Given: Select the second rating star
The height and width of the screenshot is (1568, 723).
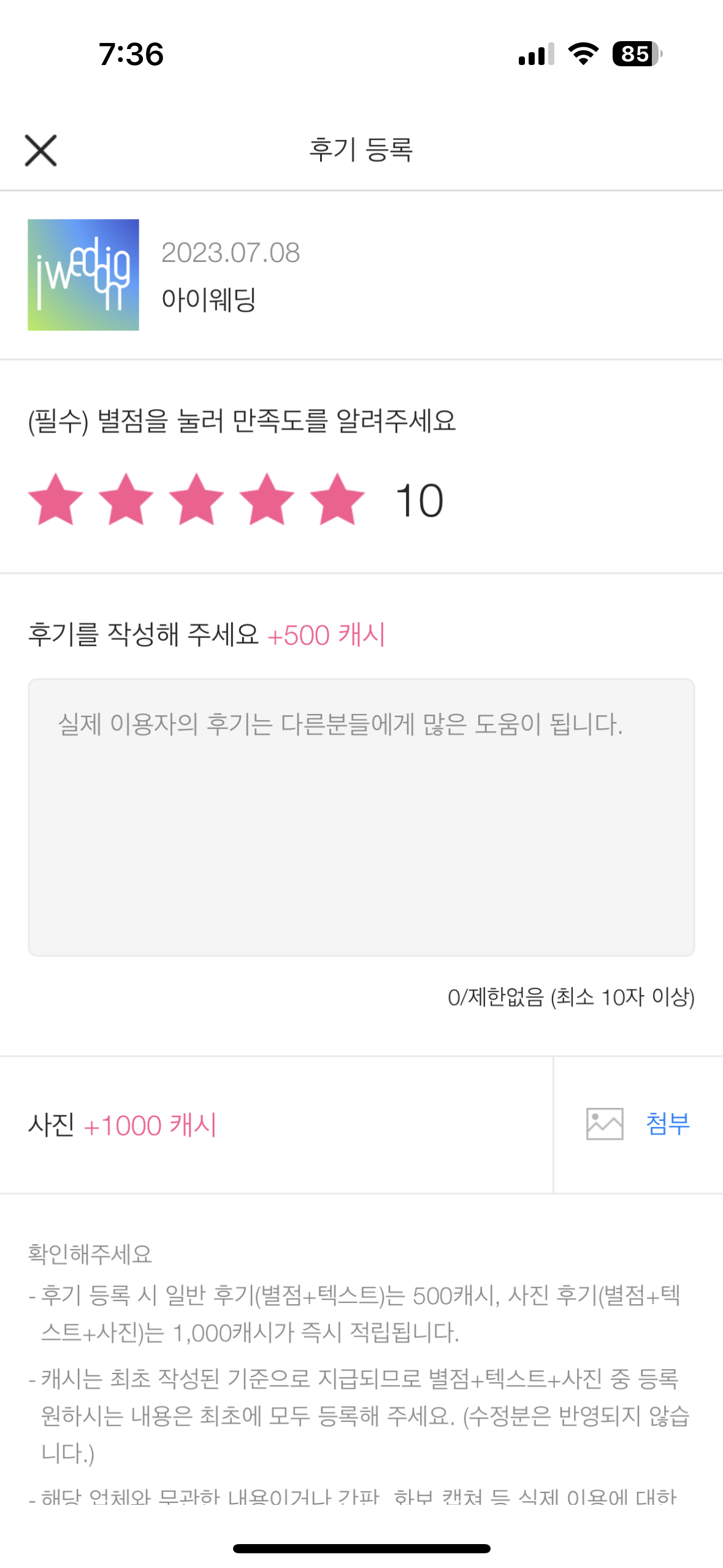Looking at the screenshot, I should point(126,499).
